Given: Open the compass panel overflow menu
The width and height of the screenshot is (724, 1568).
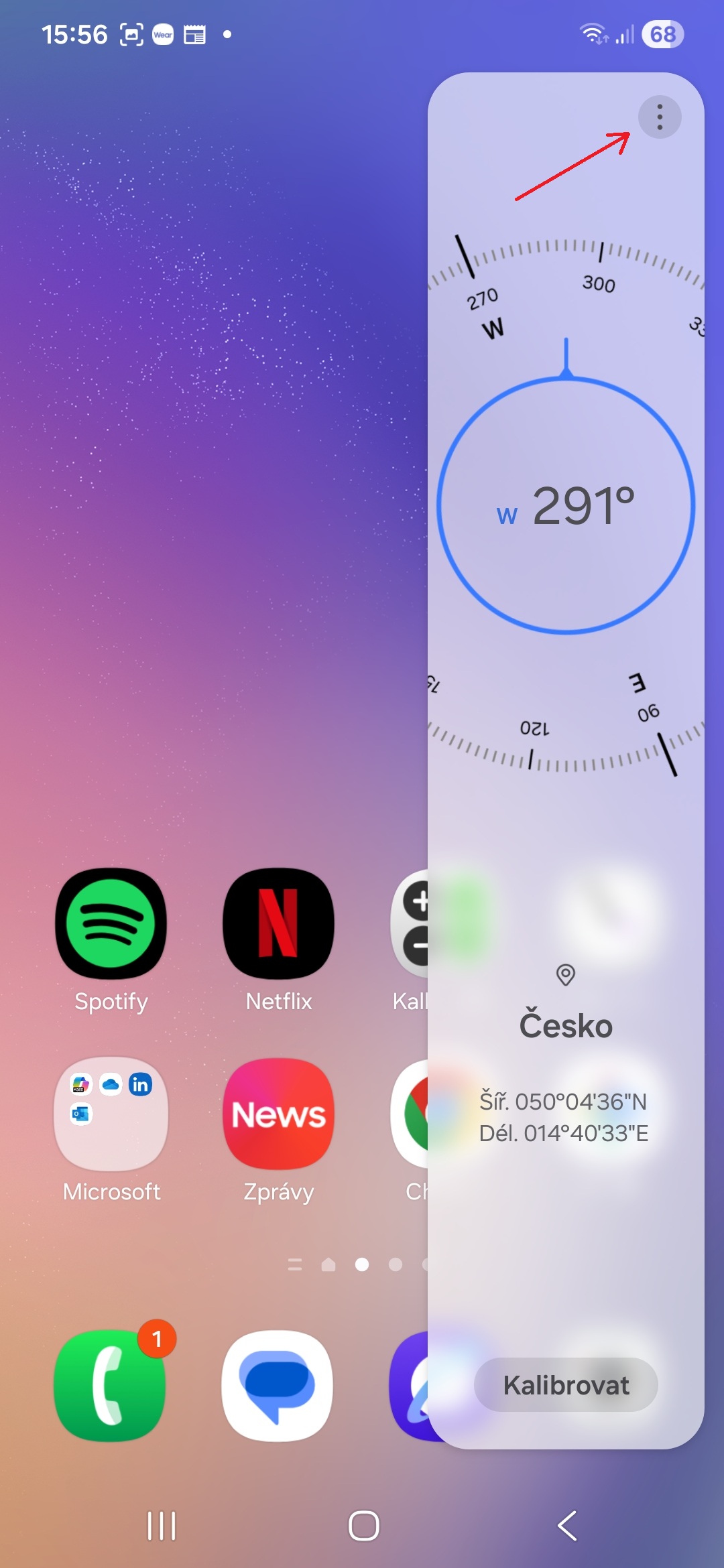Looking at the screenshot, I should pos(660,117).
